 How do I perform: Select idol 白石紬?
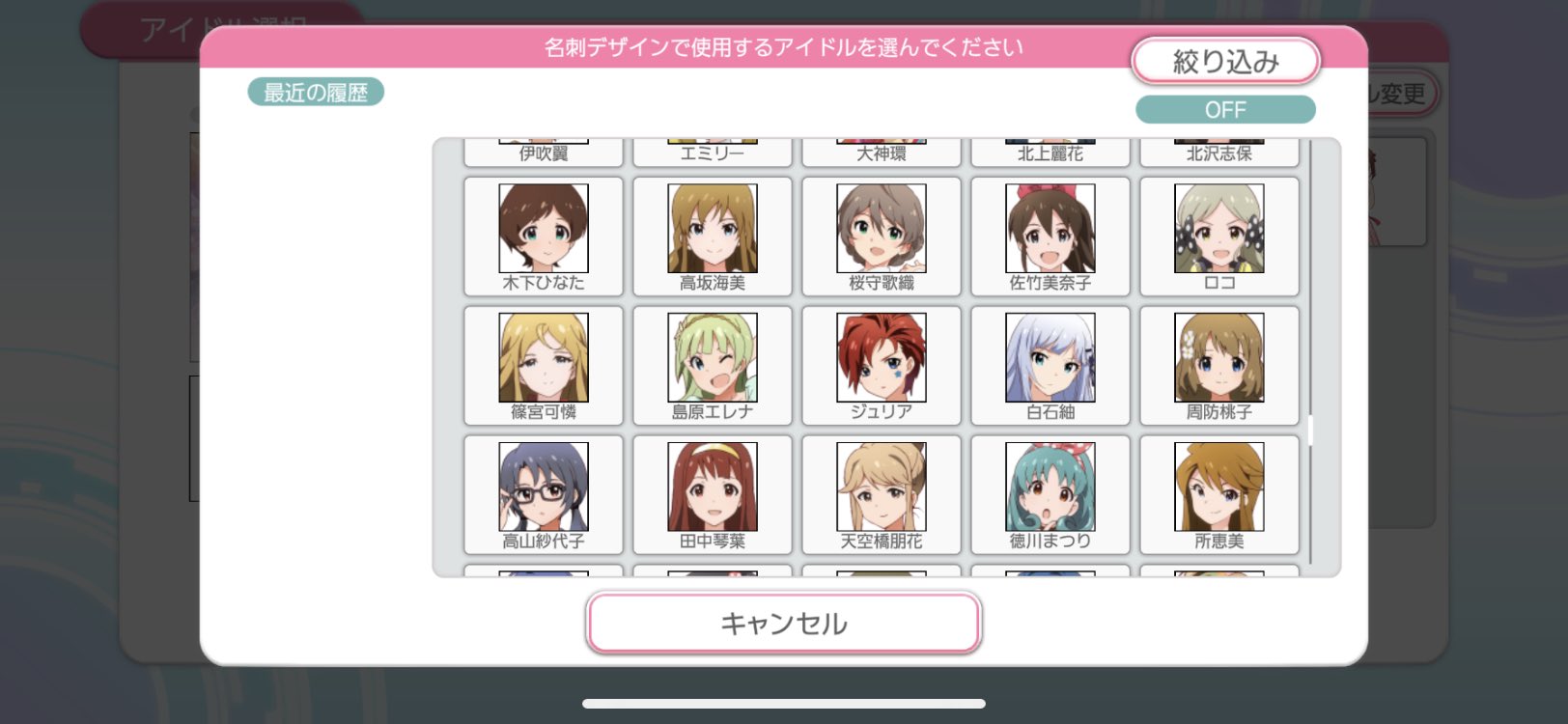click(x=1050, y=365)
